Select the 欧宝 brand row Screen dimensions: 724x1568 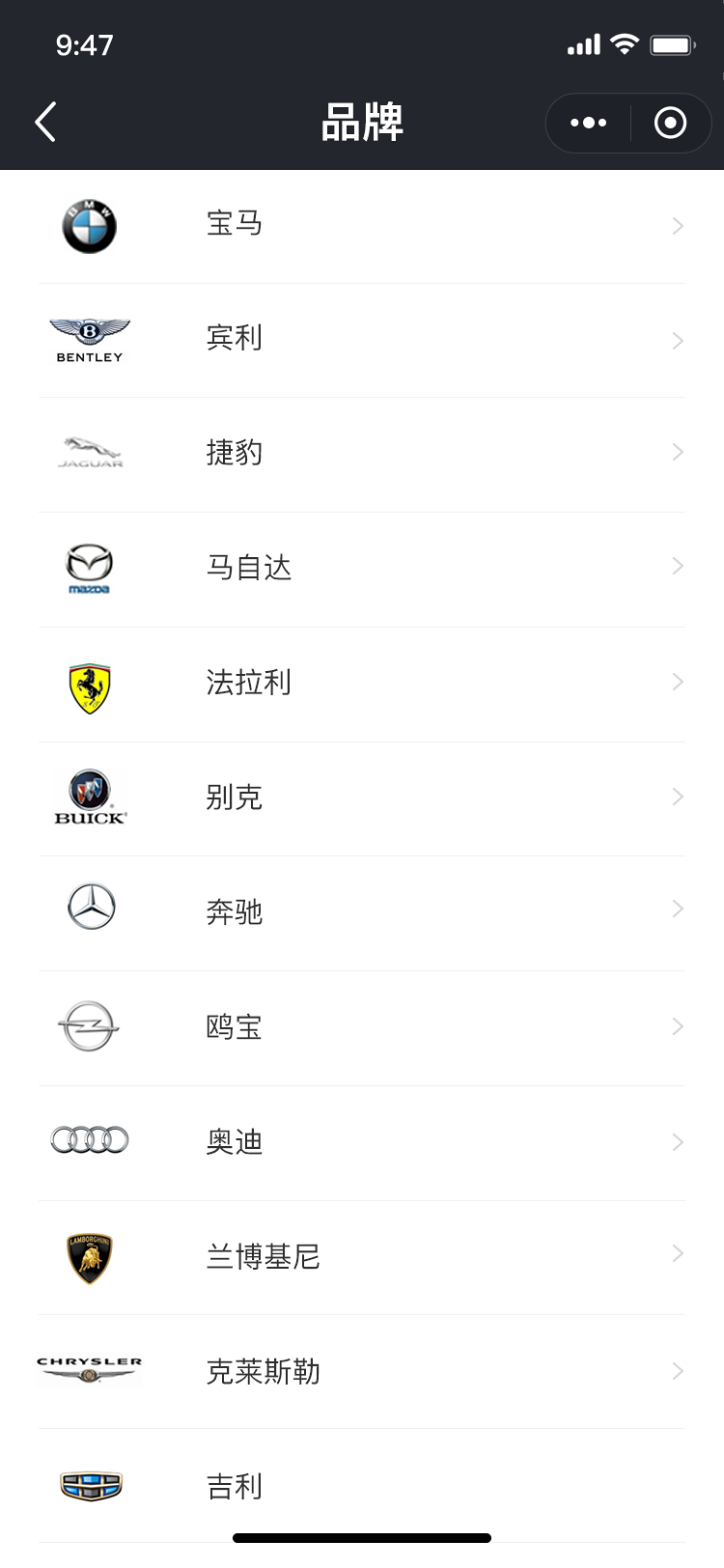coord(362,1027)
